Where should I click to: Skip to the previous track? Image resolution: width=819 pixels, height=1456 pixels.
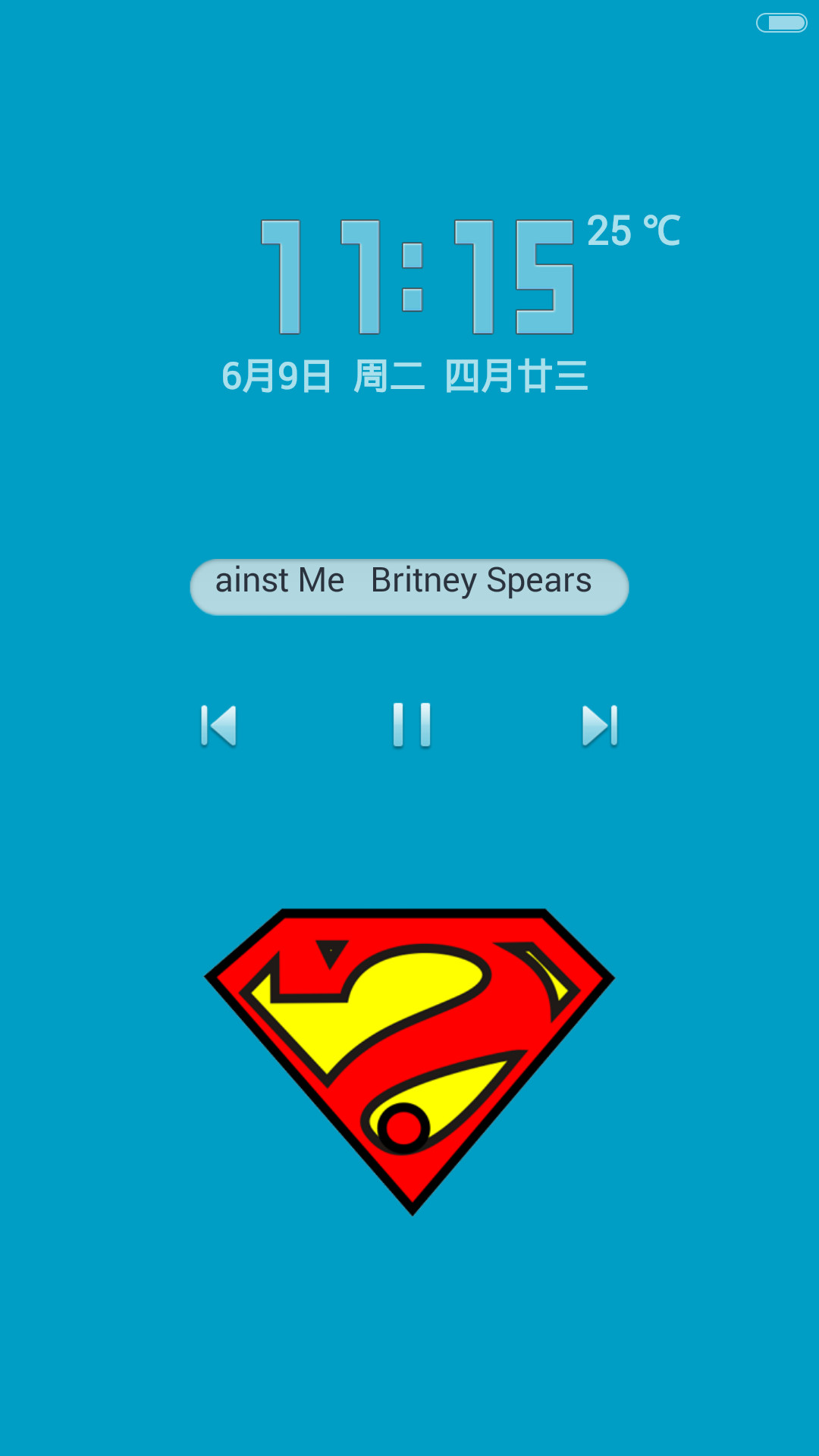(x=218, y=726)
